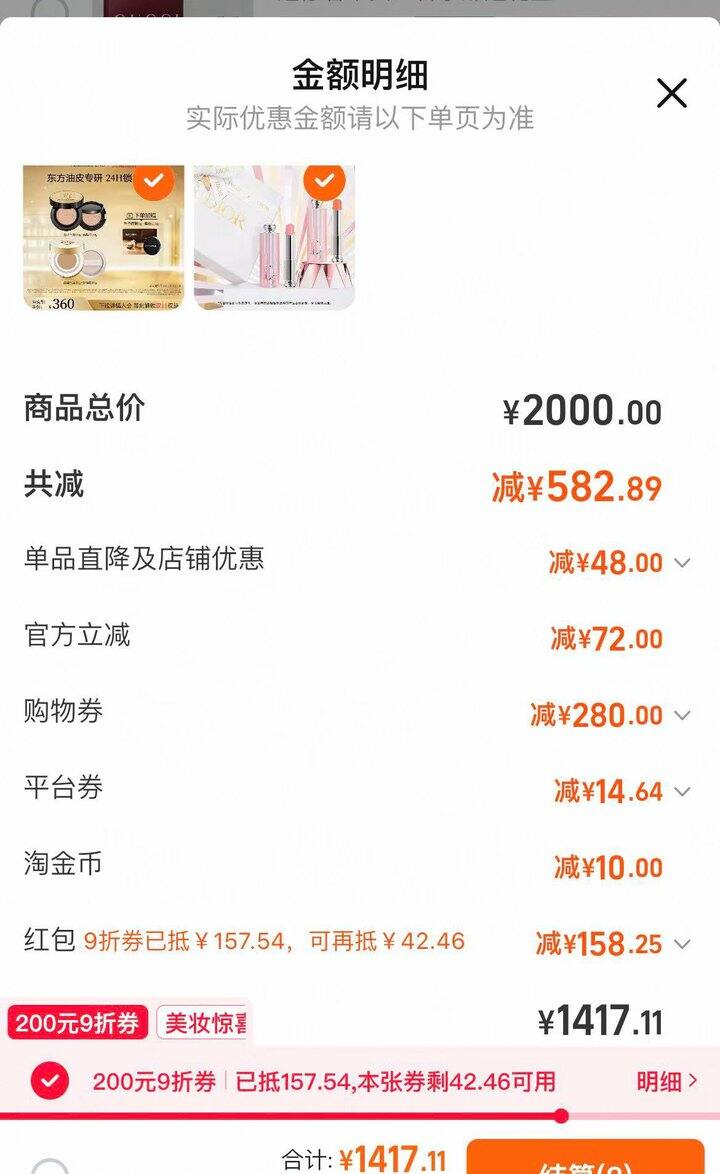Expand the 购物券 discount breakdown
This screenshot has height=1174, width=720.
[x=682, y=715]
